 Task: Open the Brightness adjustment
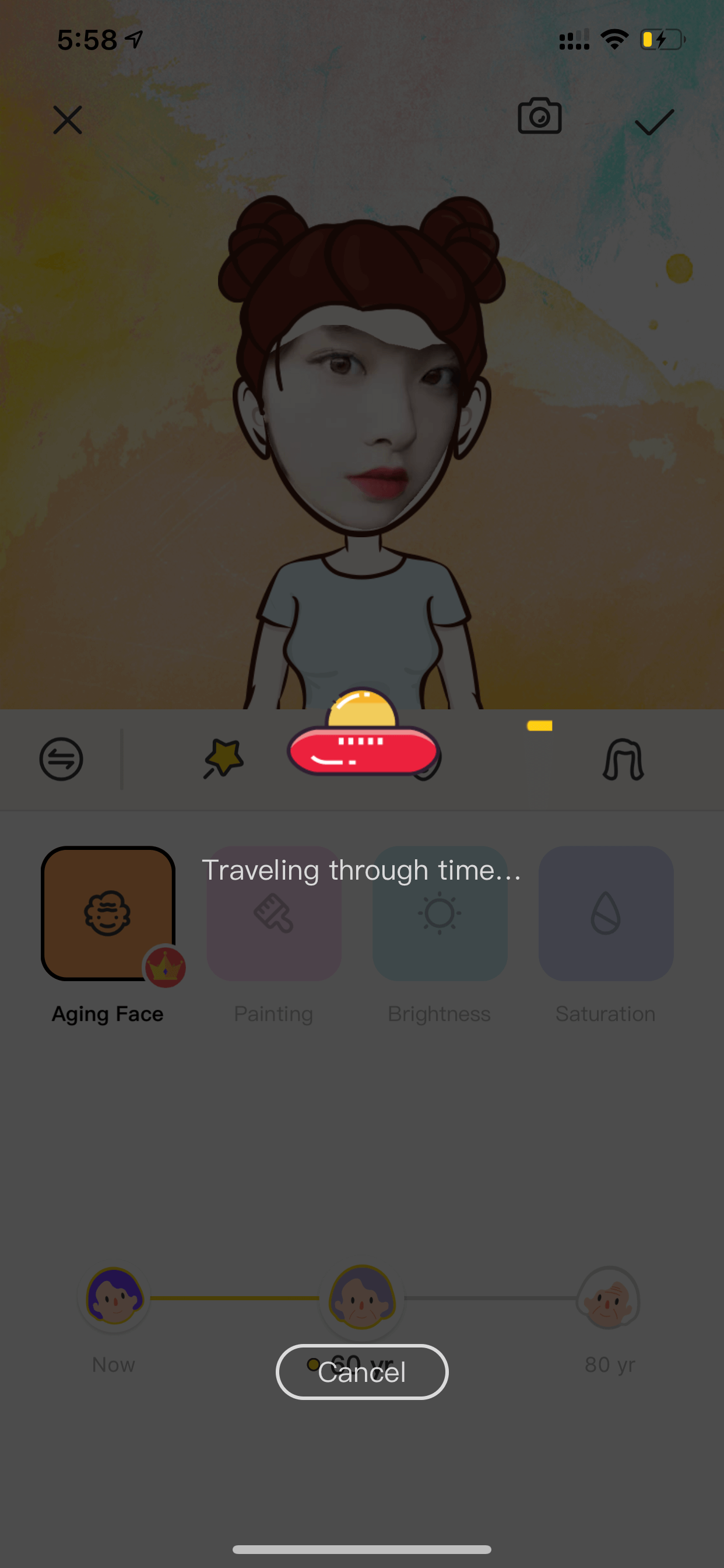(x=440, y=913)
